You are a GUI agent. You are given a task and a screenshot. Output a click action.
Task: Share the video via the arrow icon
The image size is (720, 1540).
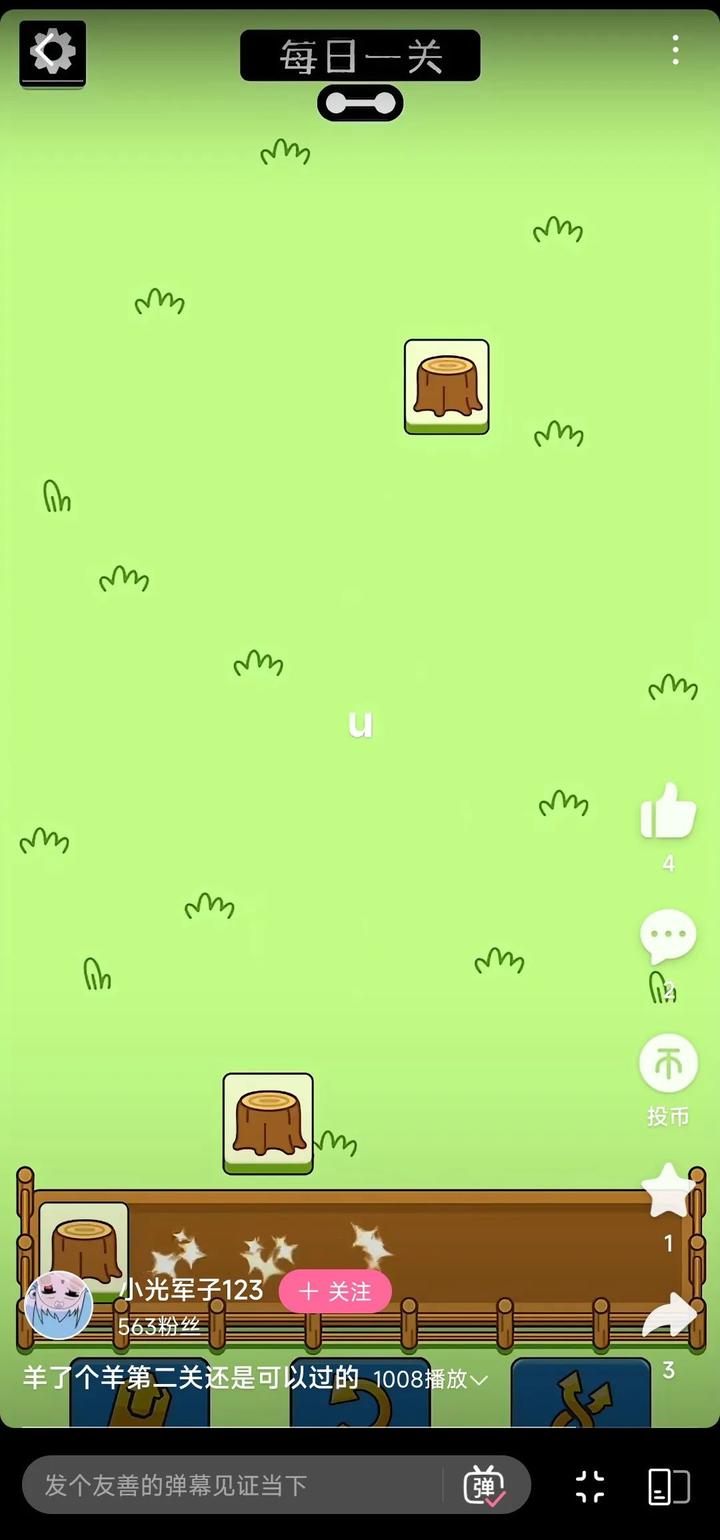click(668, 1317)
